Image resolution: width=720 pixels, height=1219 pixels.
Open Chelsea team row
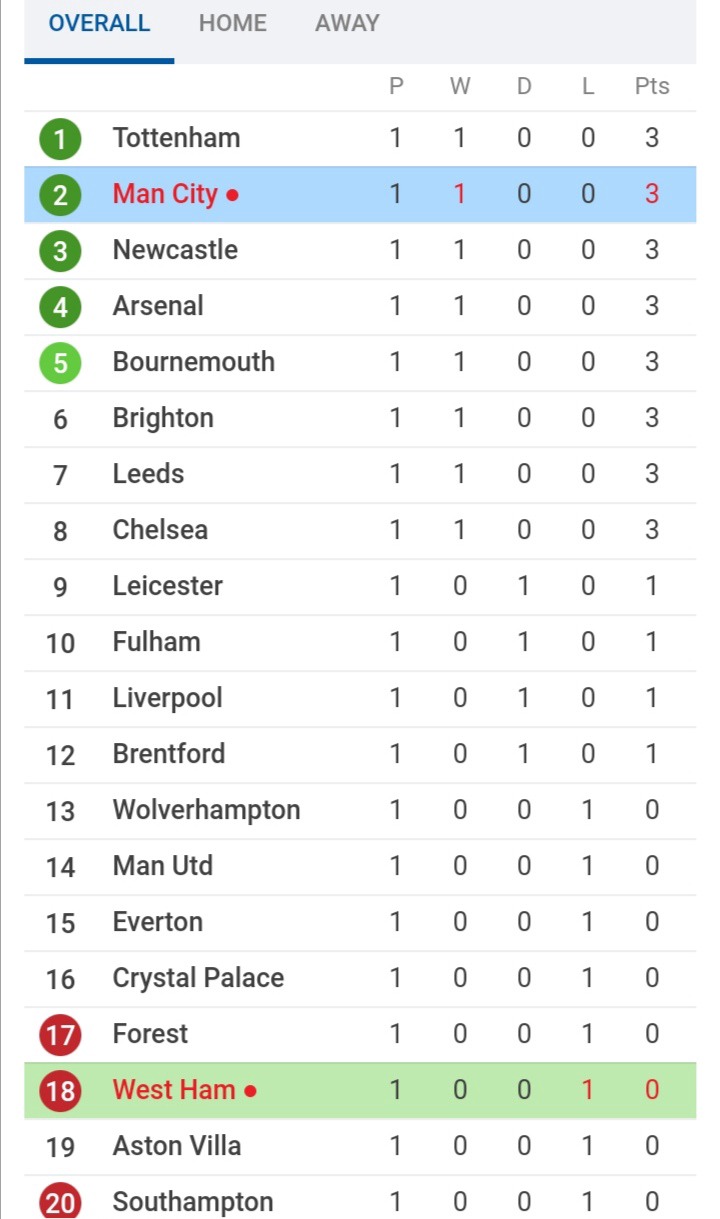coord(360,530)
